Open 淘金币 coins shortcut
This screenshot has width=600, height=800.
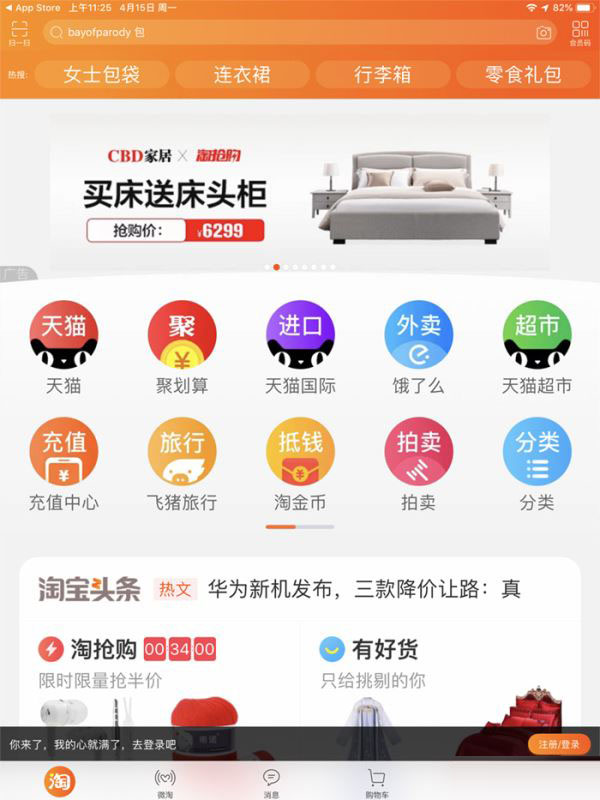pos(300,464)
